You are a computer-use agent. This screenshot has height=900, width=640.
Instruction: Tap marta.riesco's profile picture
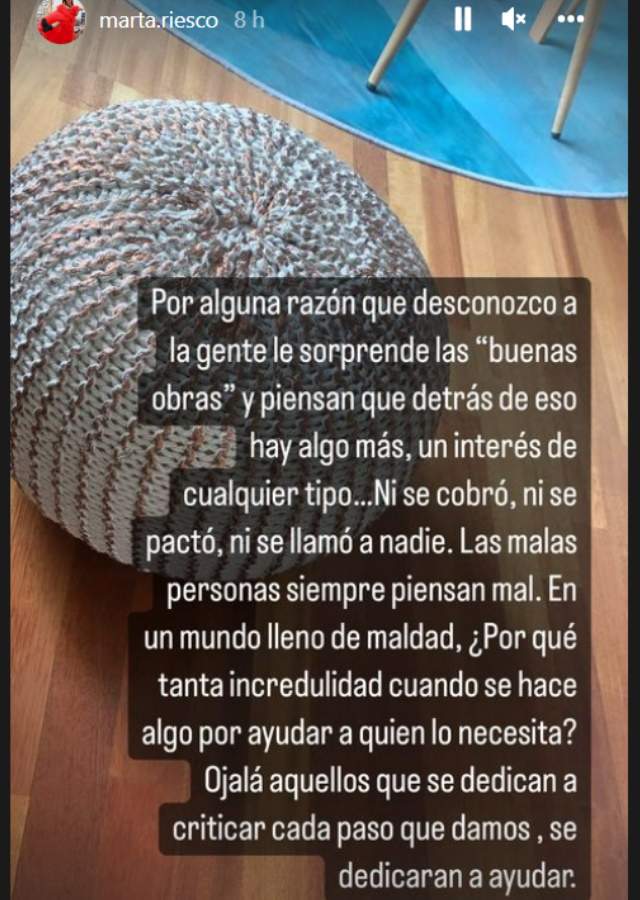pos(61,20)
